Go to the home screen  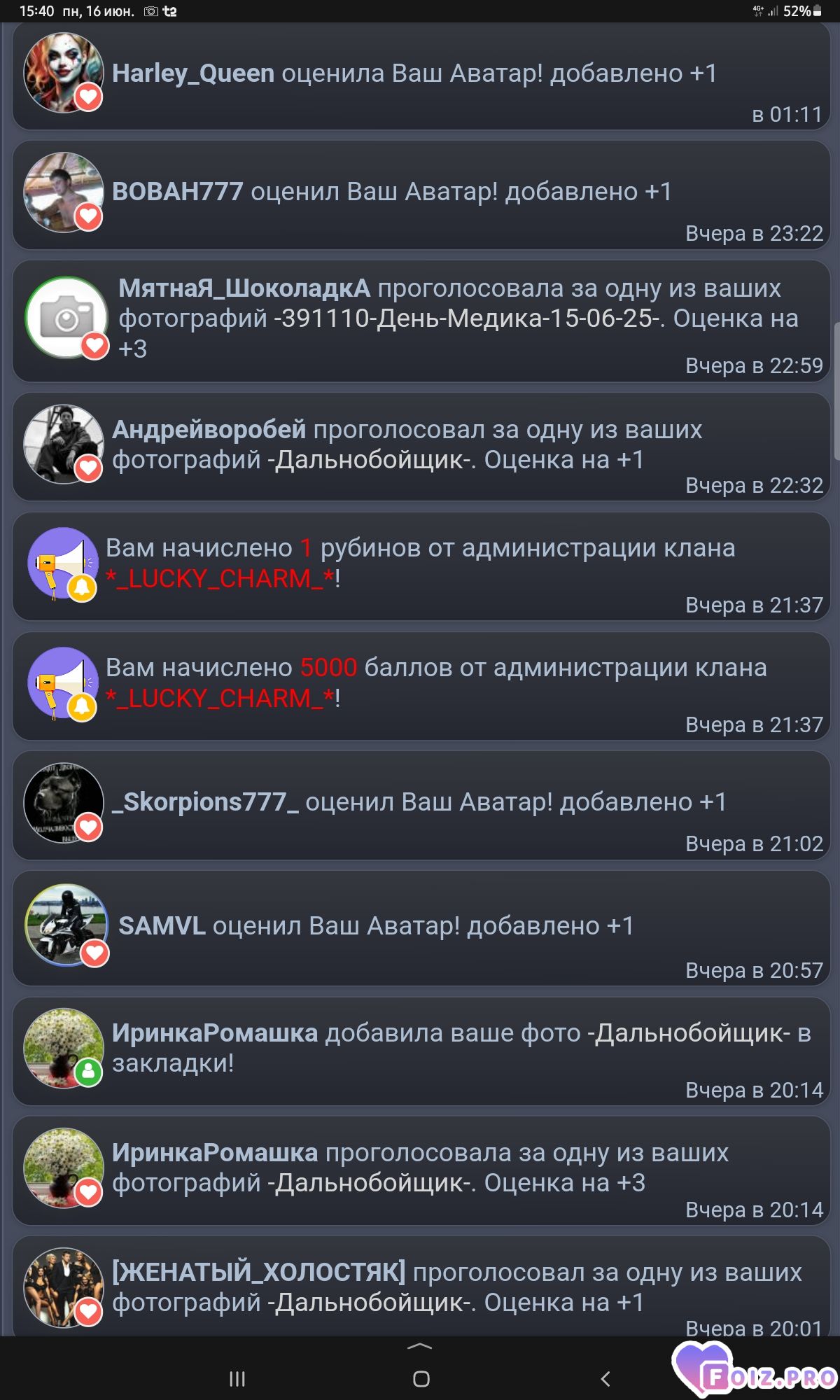421,1378
